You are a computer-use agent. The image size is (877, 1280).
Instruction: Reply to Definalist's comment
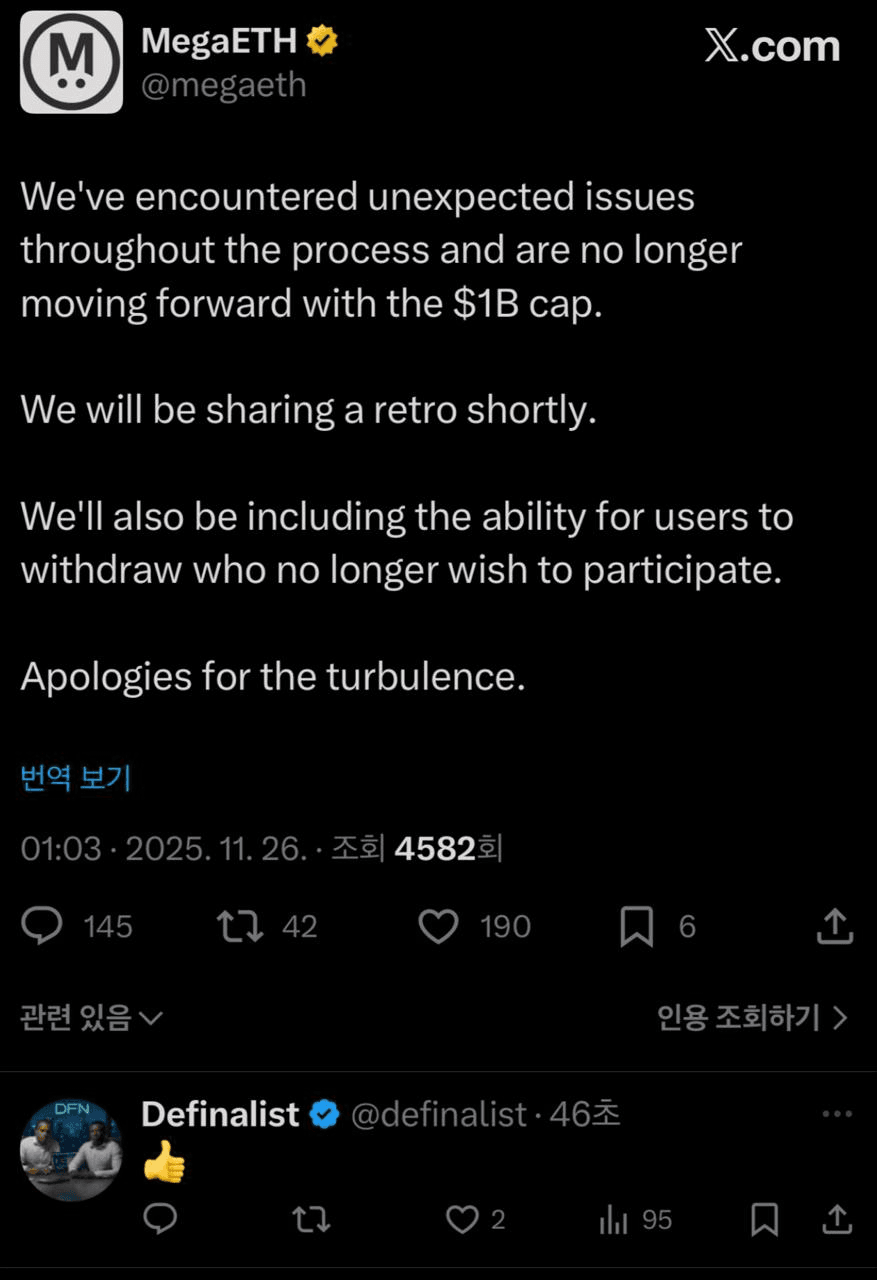(x=160, y=1220)
